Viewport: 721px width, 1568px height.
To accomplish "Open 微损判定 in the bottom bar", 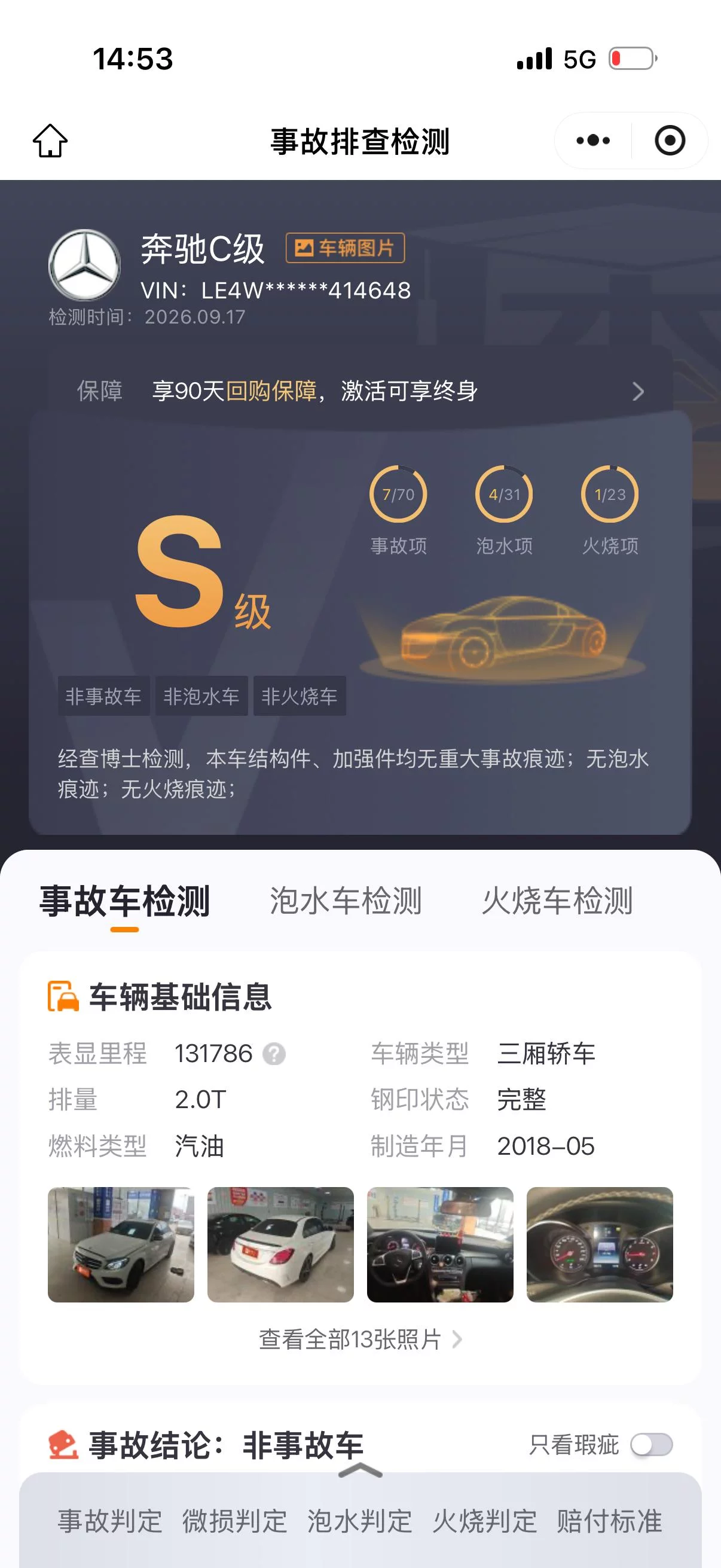I will 235,1521.
